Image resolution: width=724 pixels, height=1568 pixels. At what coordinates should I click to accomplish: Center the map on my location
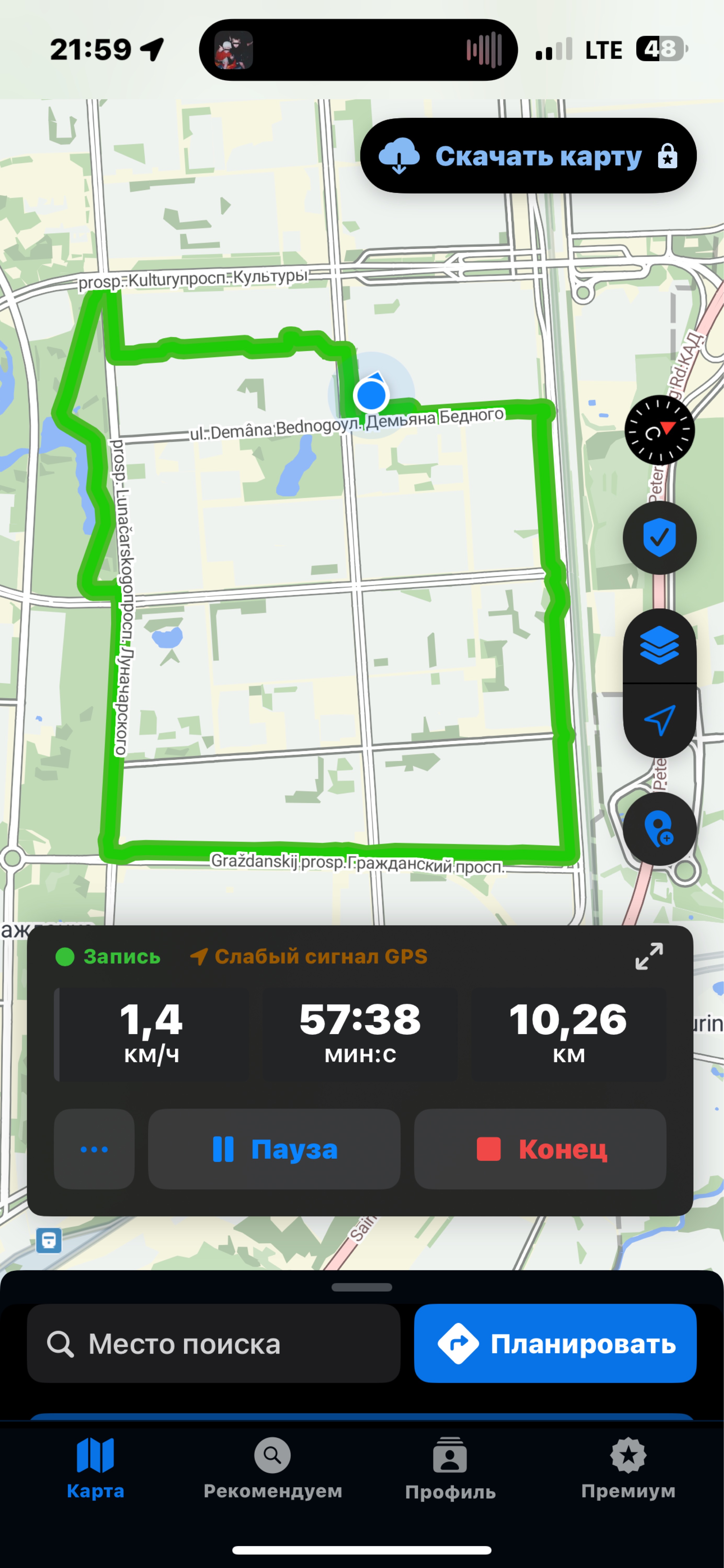(659, 720)
